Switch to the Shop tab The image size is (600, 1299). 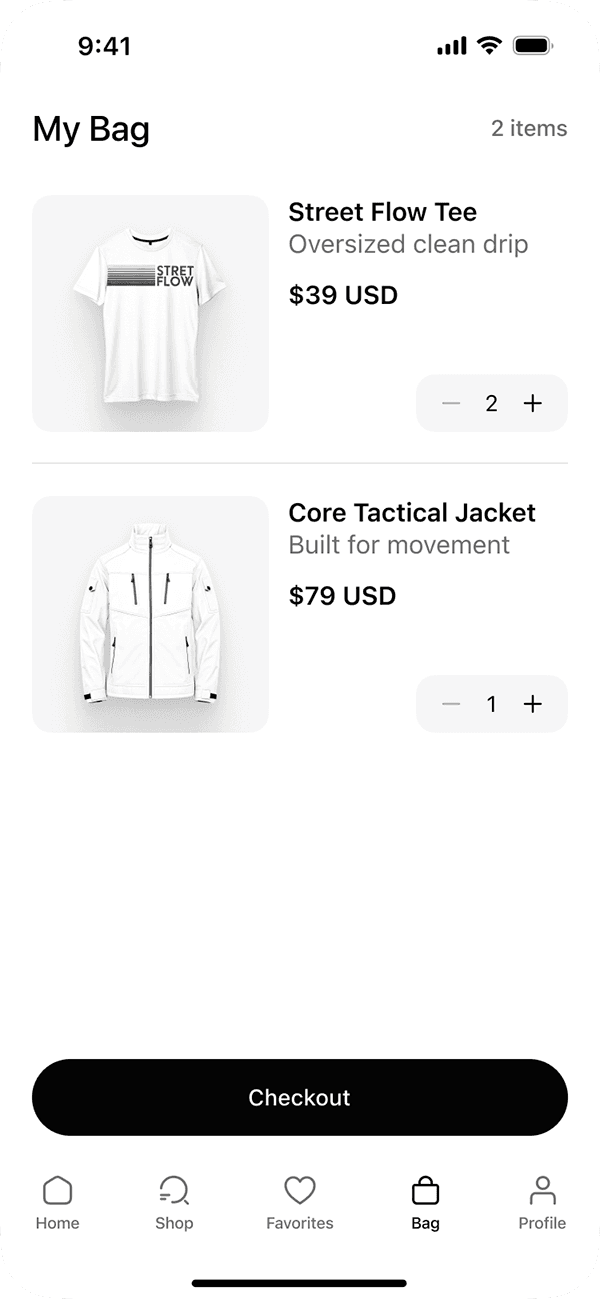[174, 1202]
